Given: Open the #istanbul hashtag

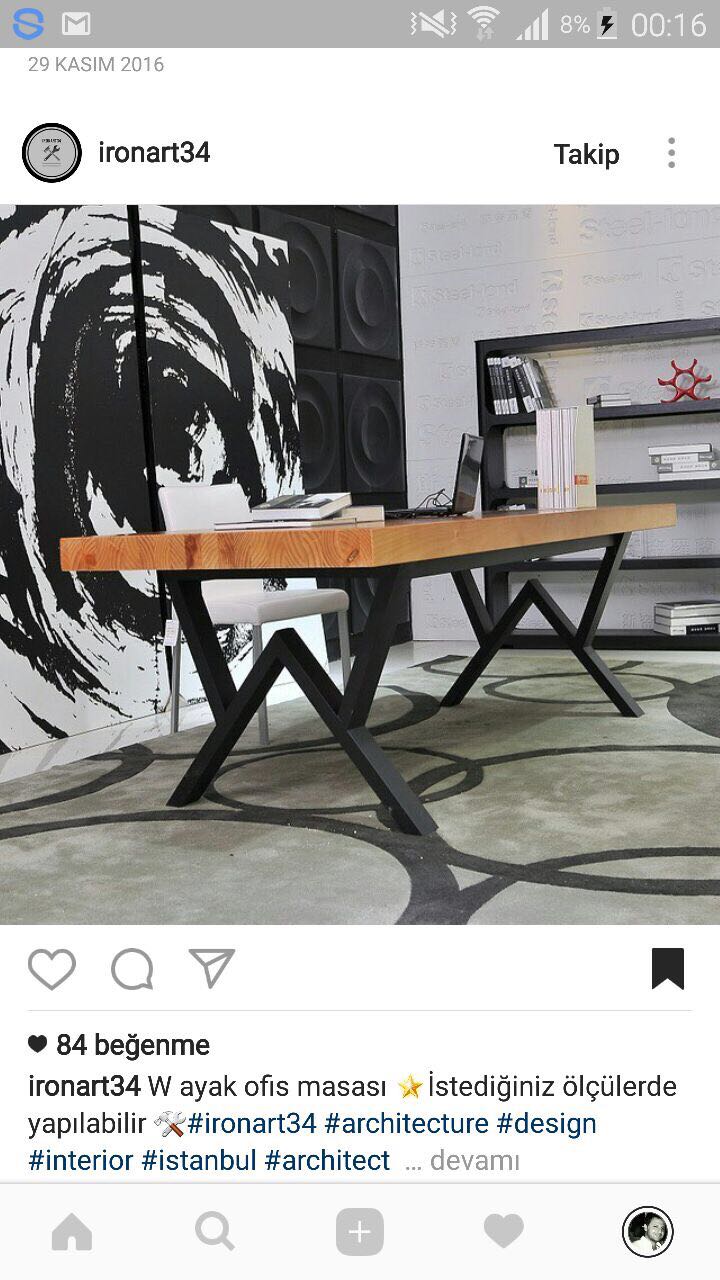Looking at the screenshot, I should 199,1161.
